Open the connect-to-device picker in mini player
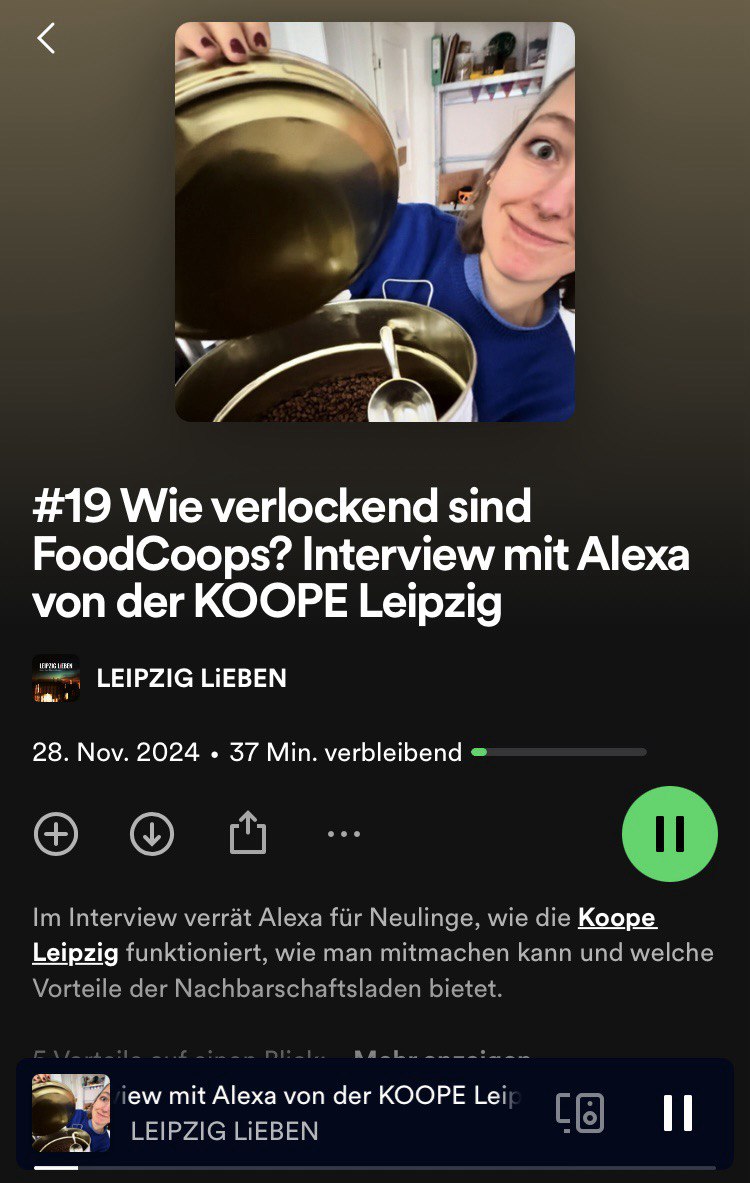This screenshot has width=750, height=1183. point(580,1112)
